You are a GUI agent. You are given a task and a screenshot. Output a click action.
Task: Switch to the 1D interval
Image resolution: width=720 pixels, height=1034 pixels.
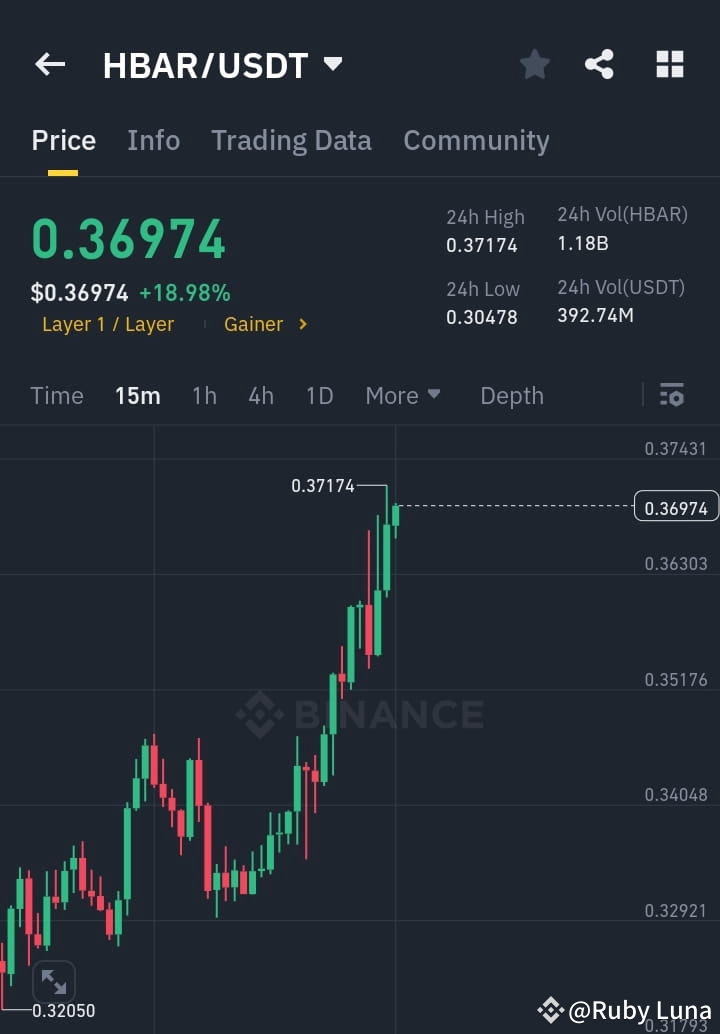point(319,395)
